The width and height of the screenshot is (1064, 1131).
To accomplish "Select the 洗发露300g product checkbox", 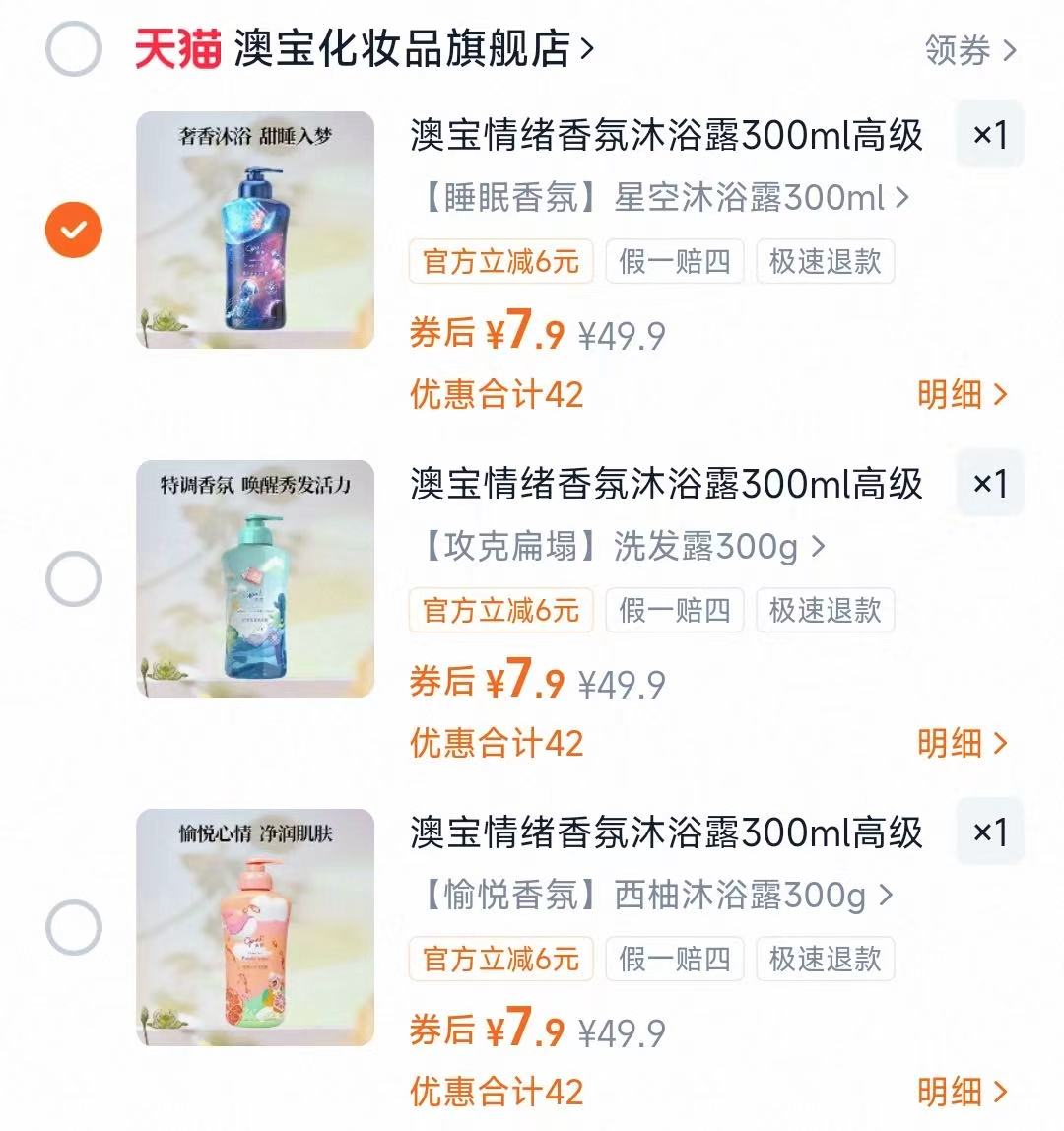I will pyautogui.click(x=72, y=578).
